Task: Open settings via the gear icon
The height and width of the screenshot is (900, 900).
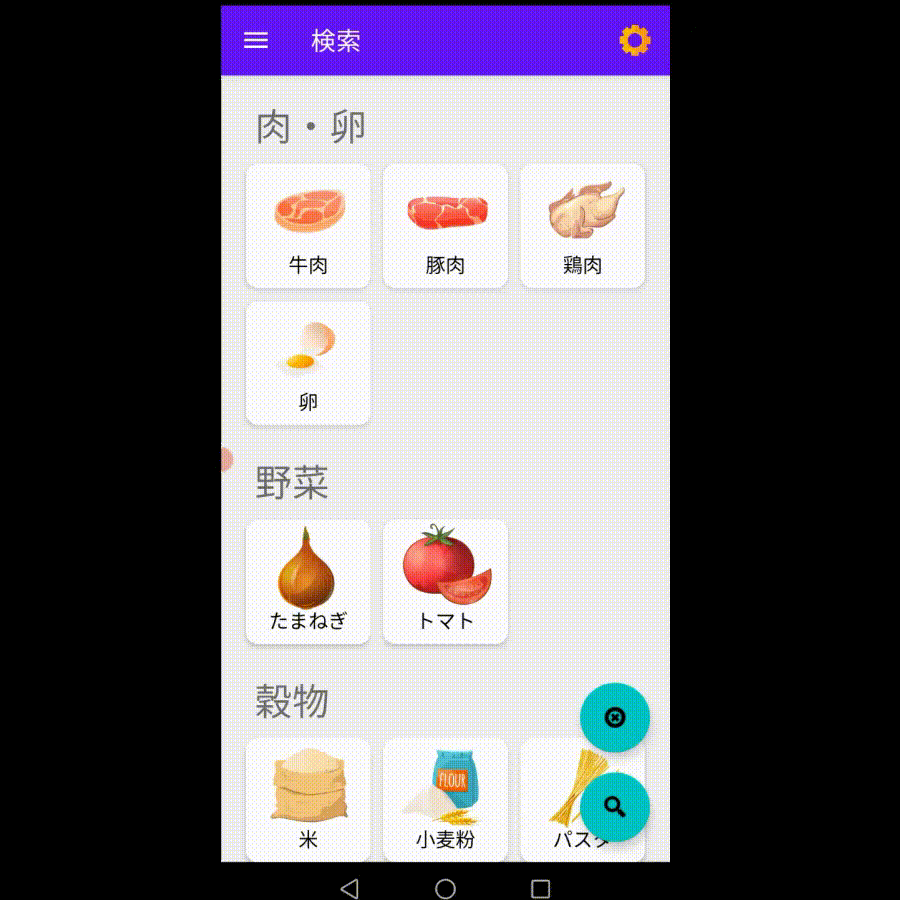Action: click(634, 41)
